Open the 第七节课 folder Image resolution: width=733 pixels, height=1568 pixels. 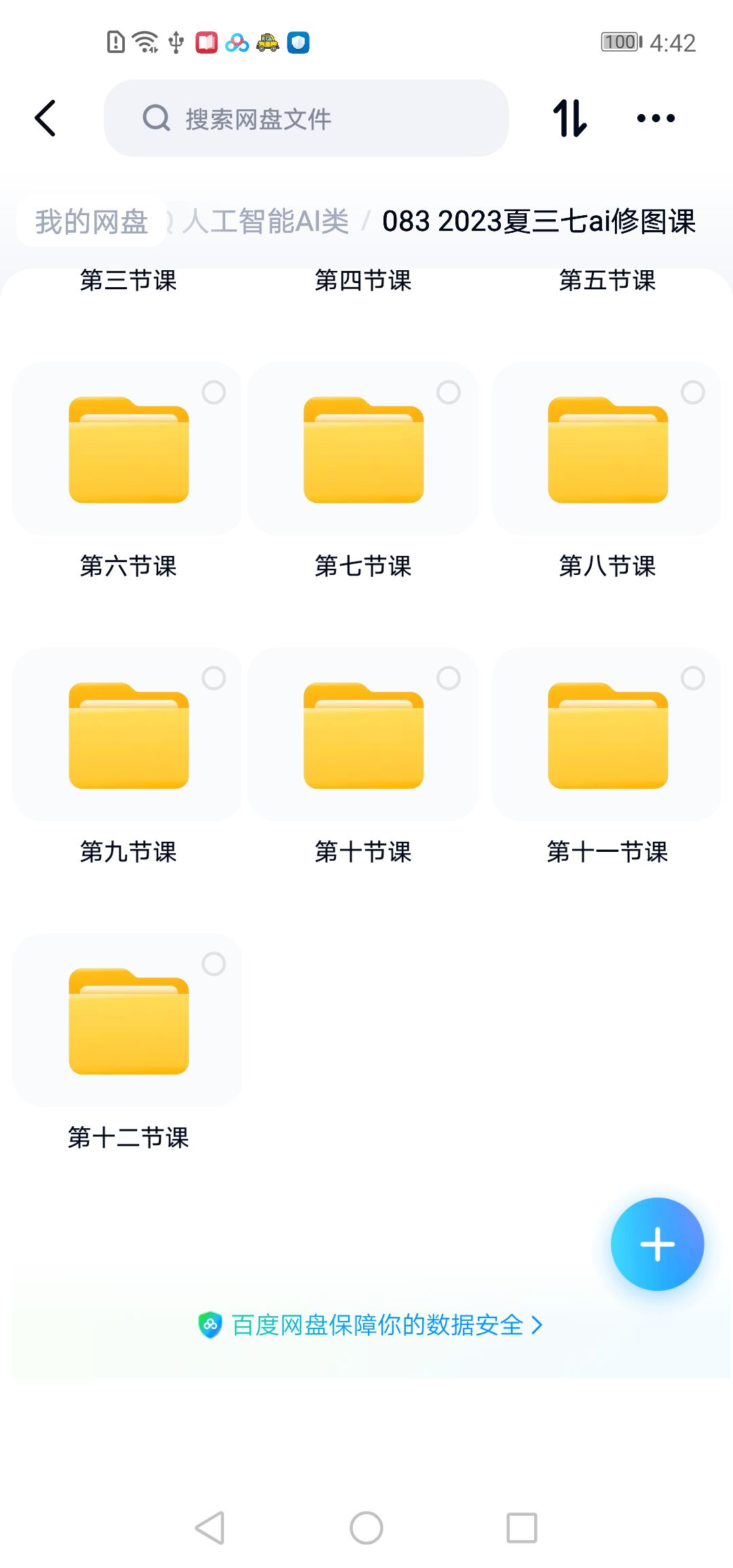point(363,450)
